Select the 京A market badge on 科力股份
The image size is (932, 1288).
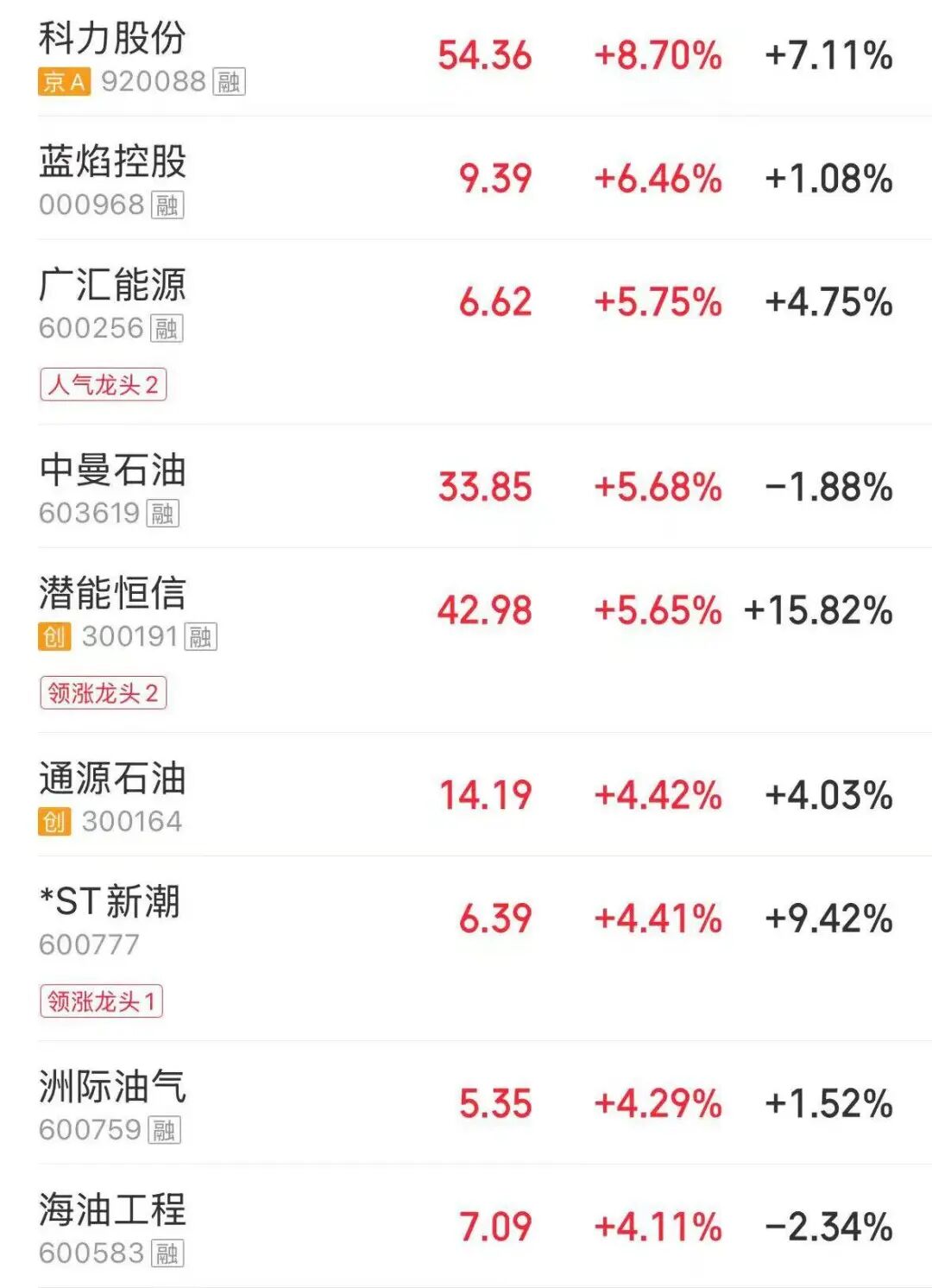point(65,83)
